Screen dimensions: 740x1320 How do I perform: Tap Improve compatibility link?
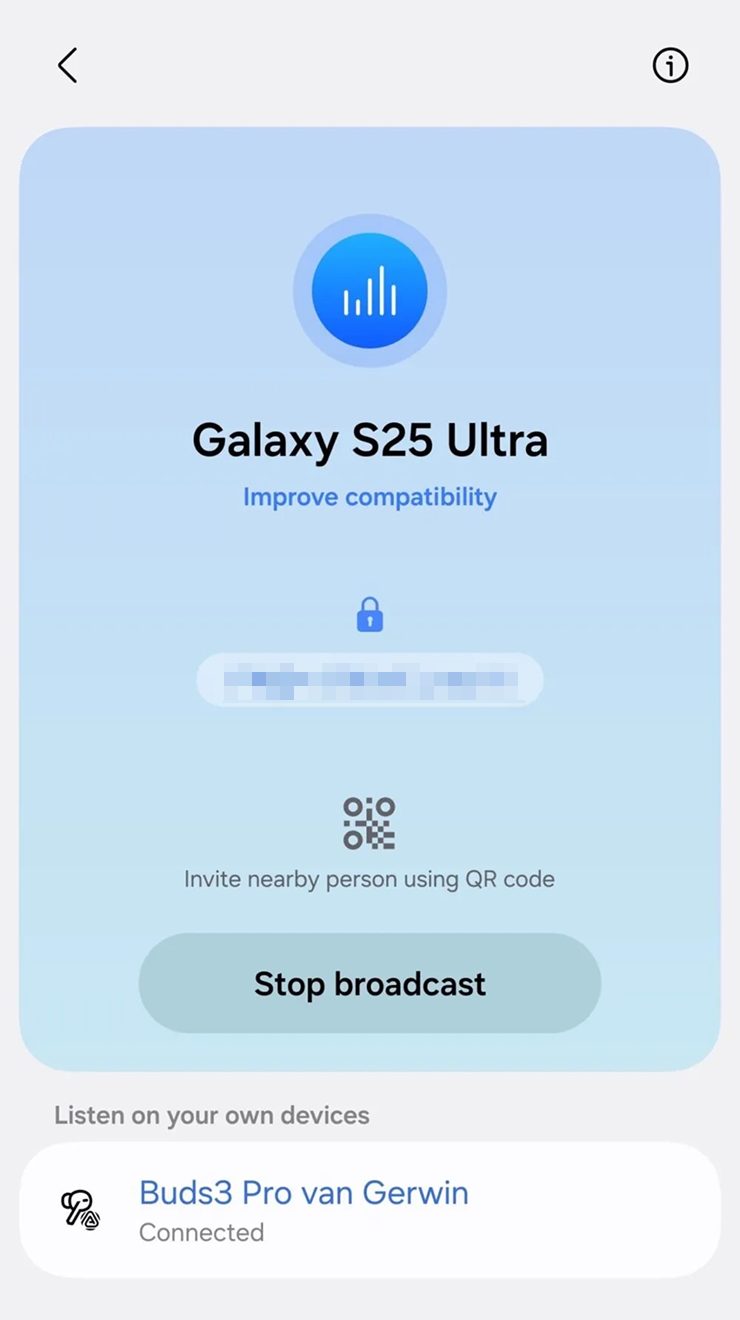(370, 497)
